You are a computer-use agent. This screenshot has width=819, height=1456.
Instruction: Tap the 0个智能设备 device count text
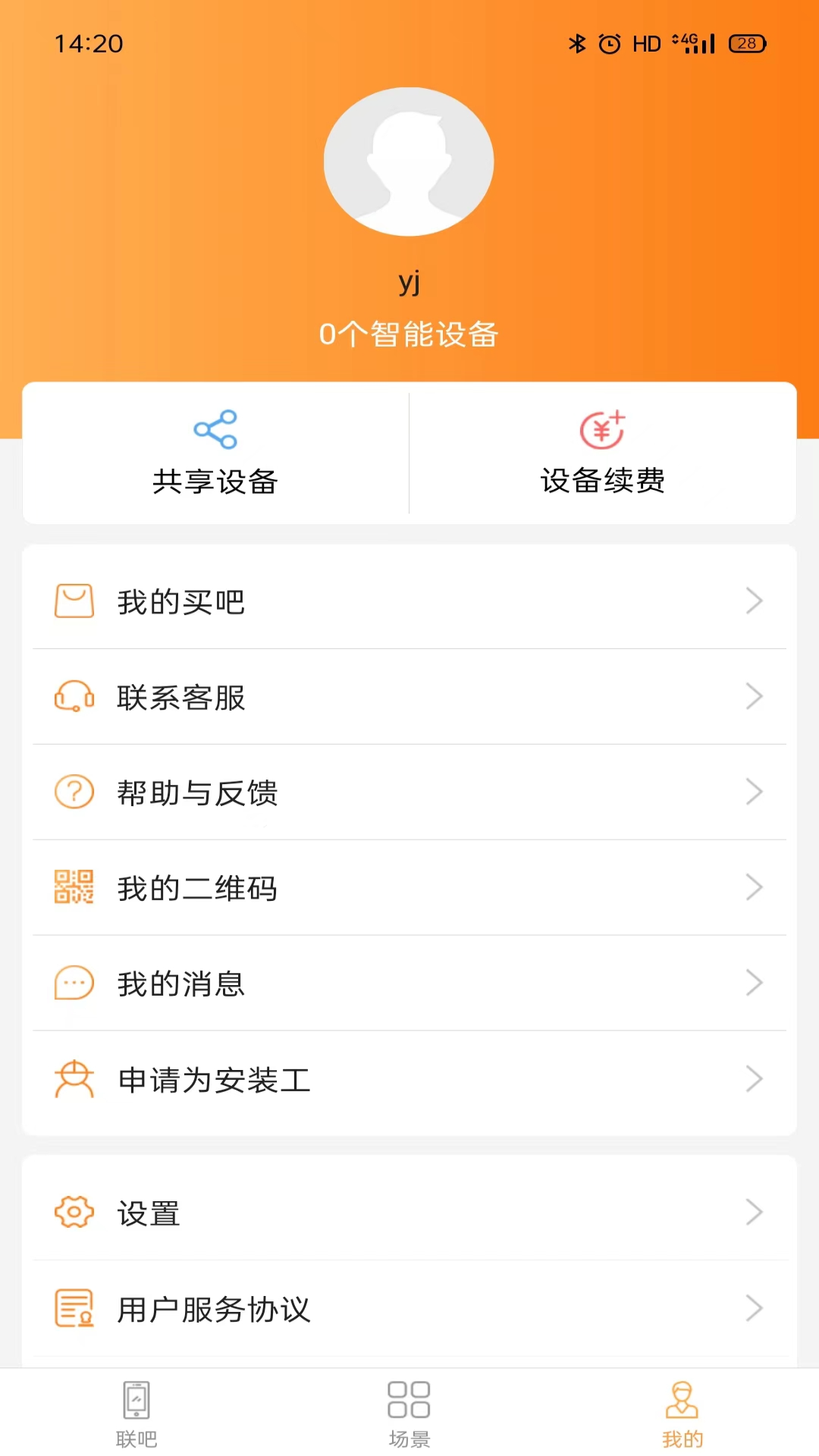(x=409, y=334)
